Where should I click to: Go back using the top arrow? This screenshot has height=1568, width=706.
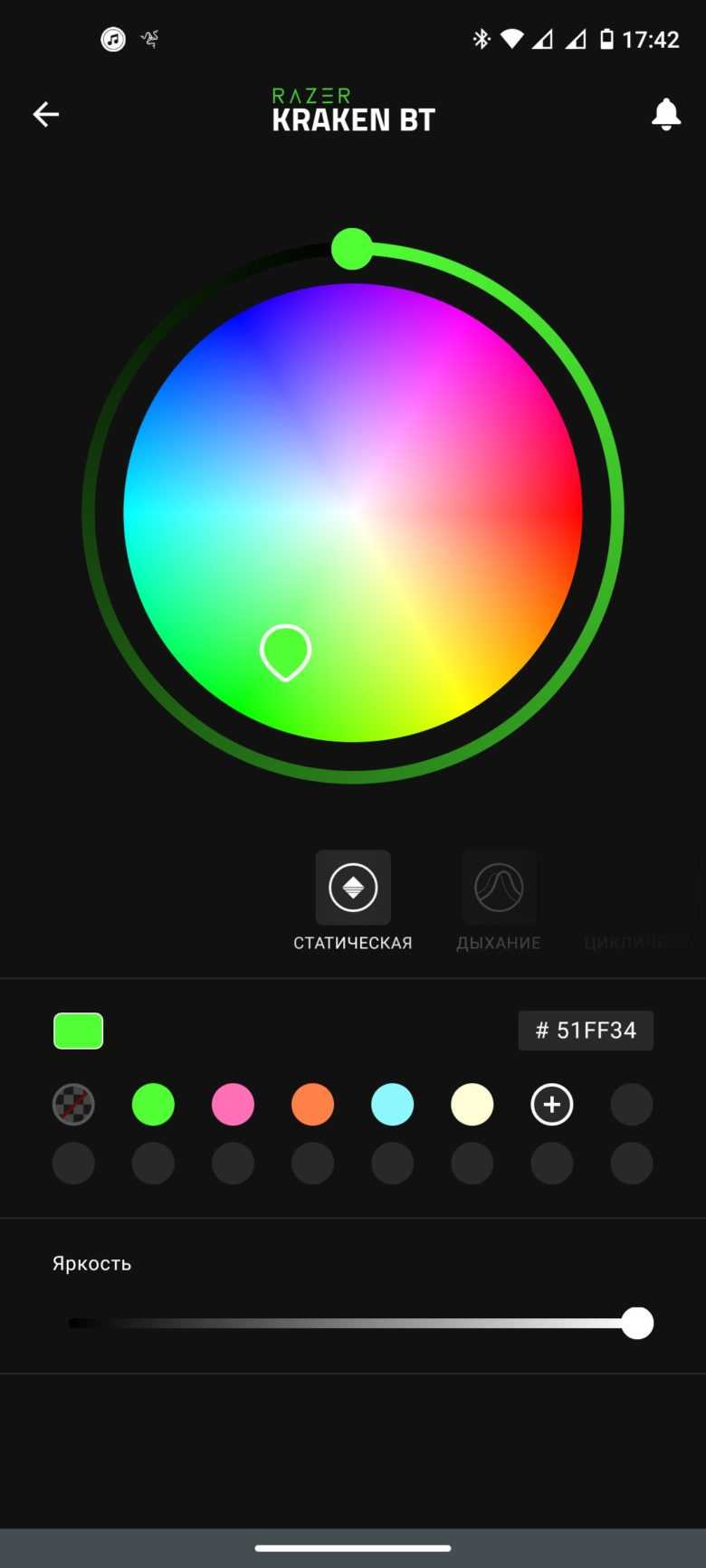coord(46,114)
